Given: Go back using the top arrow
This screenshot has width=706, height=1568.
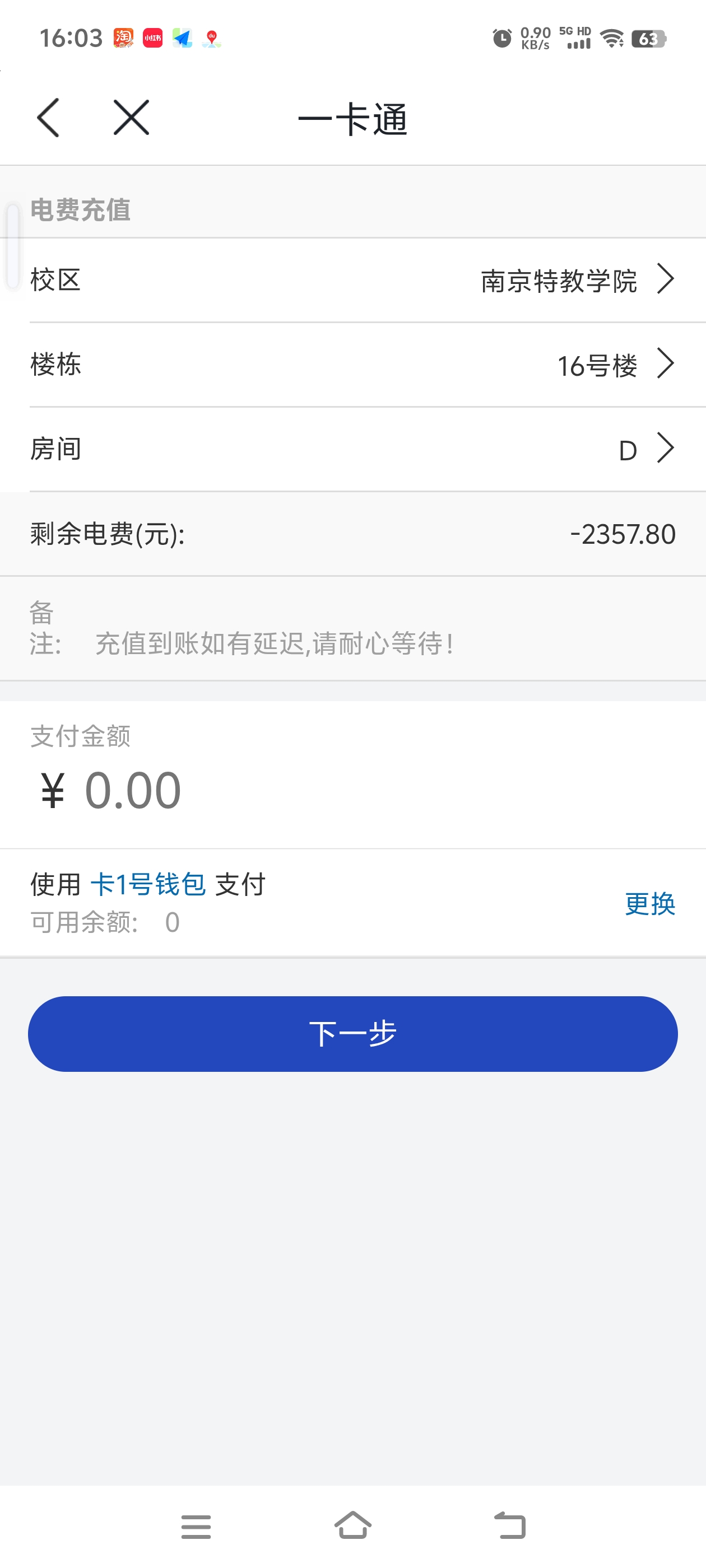Looking at the screenshot, I should pos(49,118).
